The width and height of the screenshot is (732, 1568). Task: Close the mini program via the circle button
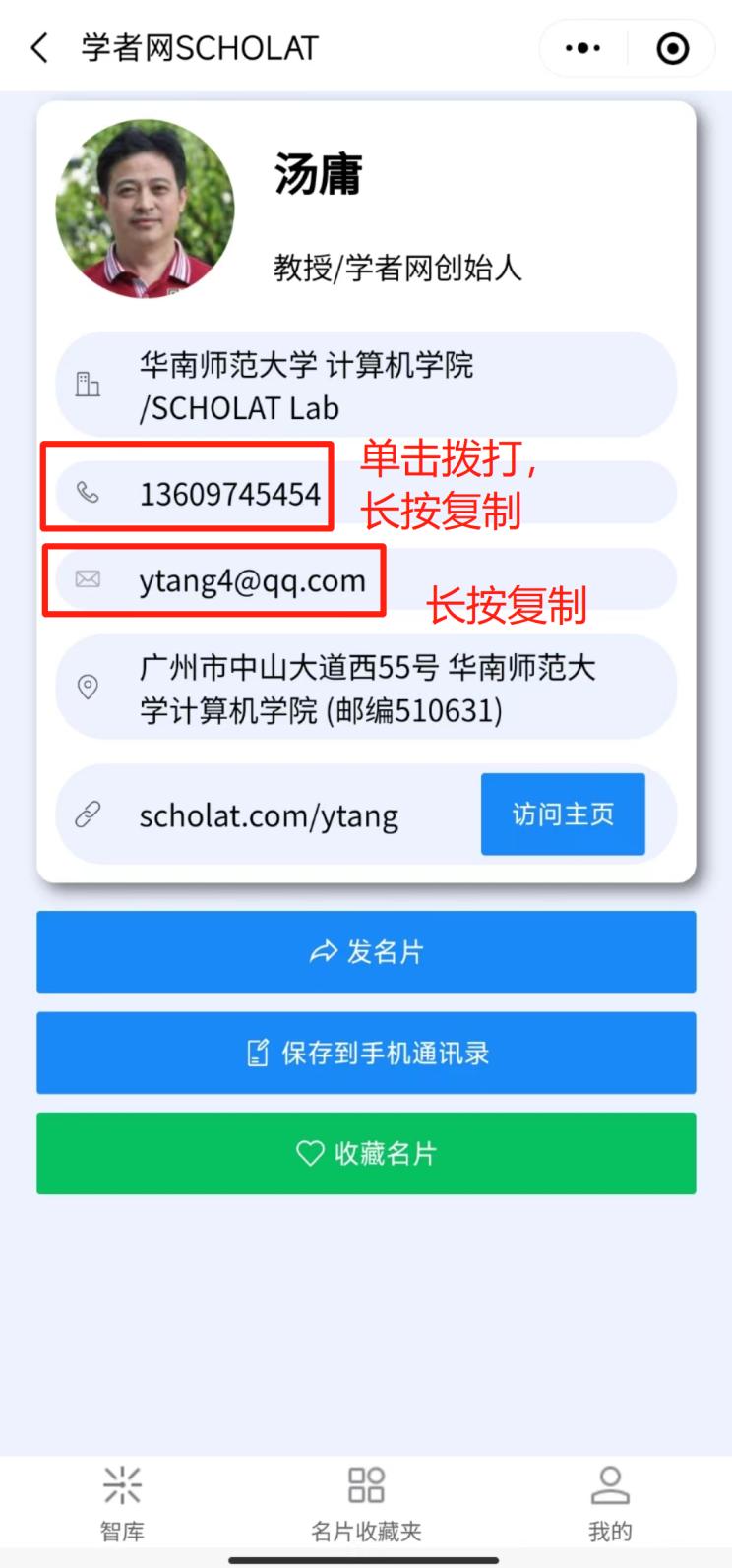(x=673, y=48)
